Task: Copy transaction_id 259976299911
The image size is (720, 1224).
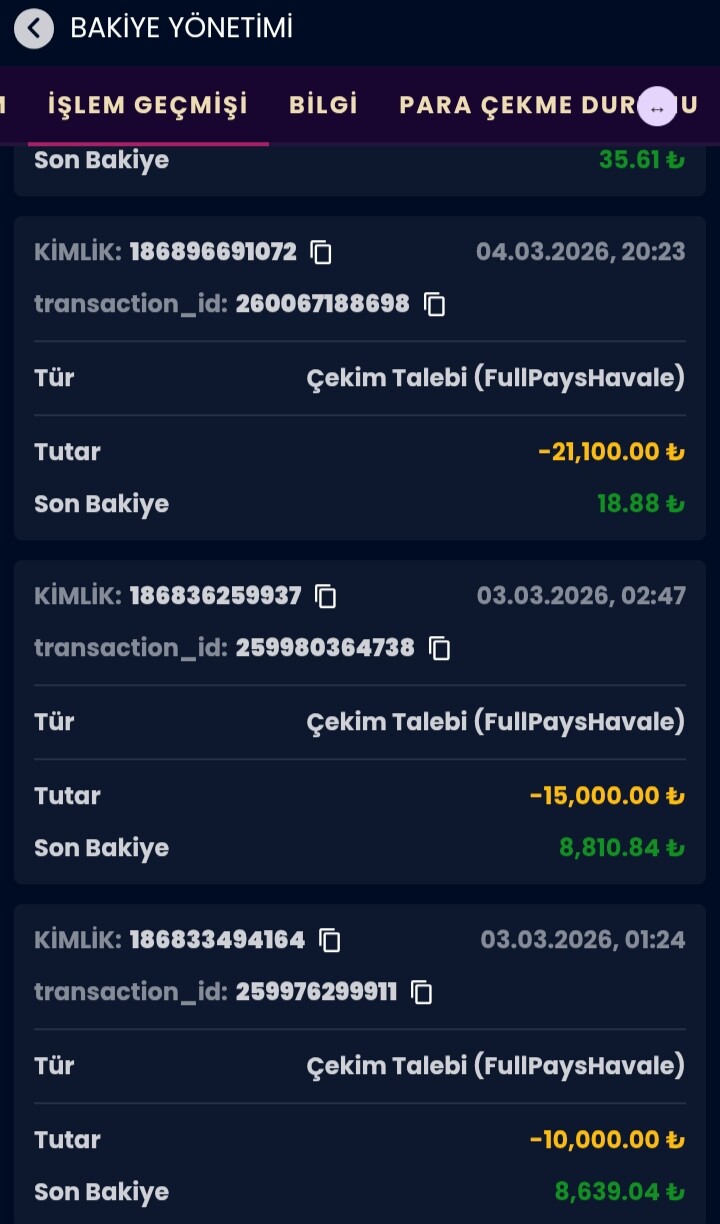Action: coord(423,992)
